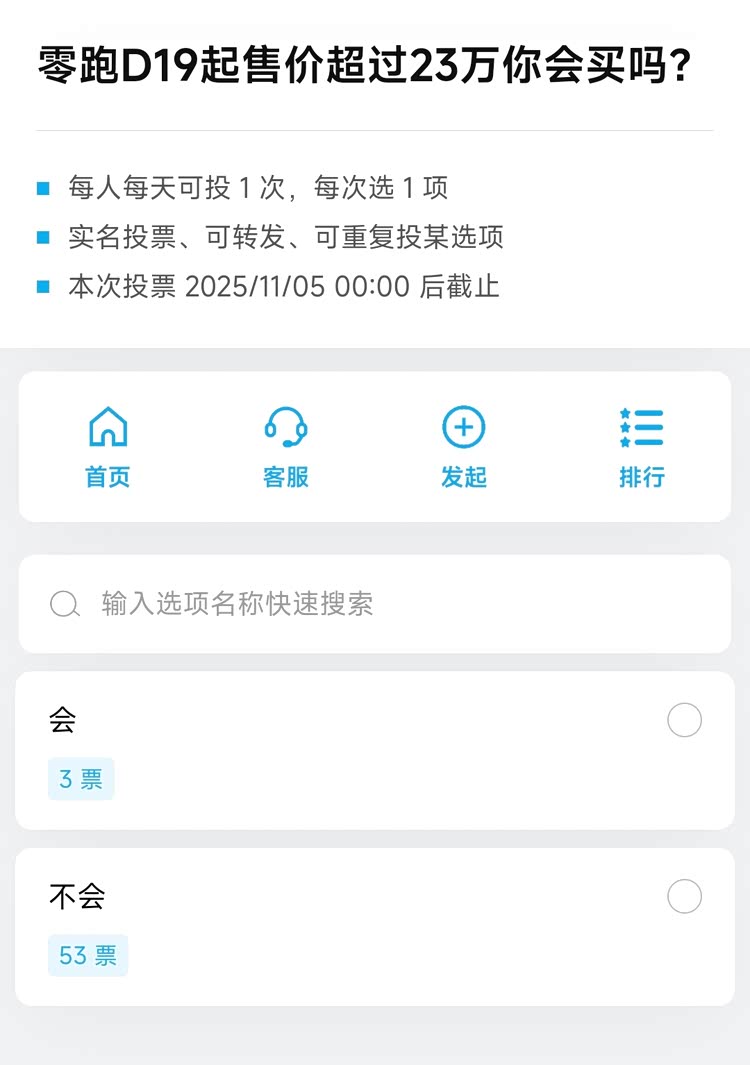
Task: Tap 发起 to start a new poll
Action: point(463,446)
